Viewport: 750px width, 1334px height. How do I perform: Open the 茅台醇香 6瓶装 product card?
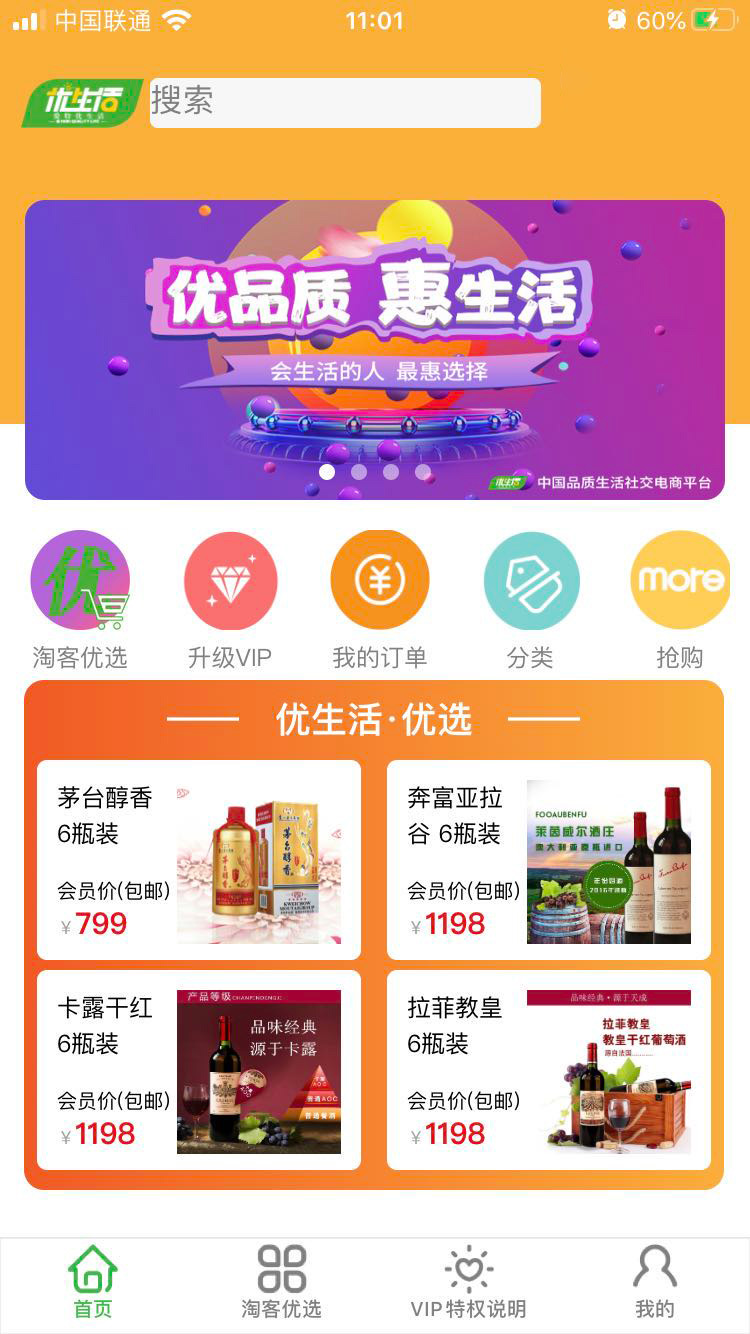tap(198, 858)
